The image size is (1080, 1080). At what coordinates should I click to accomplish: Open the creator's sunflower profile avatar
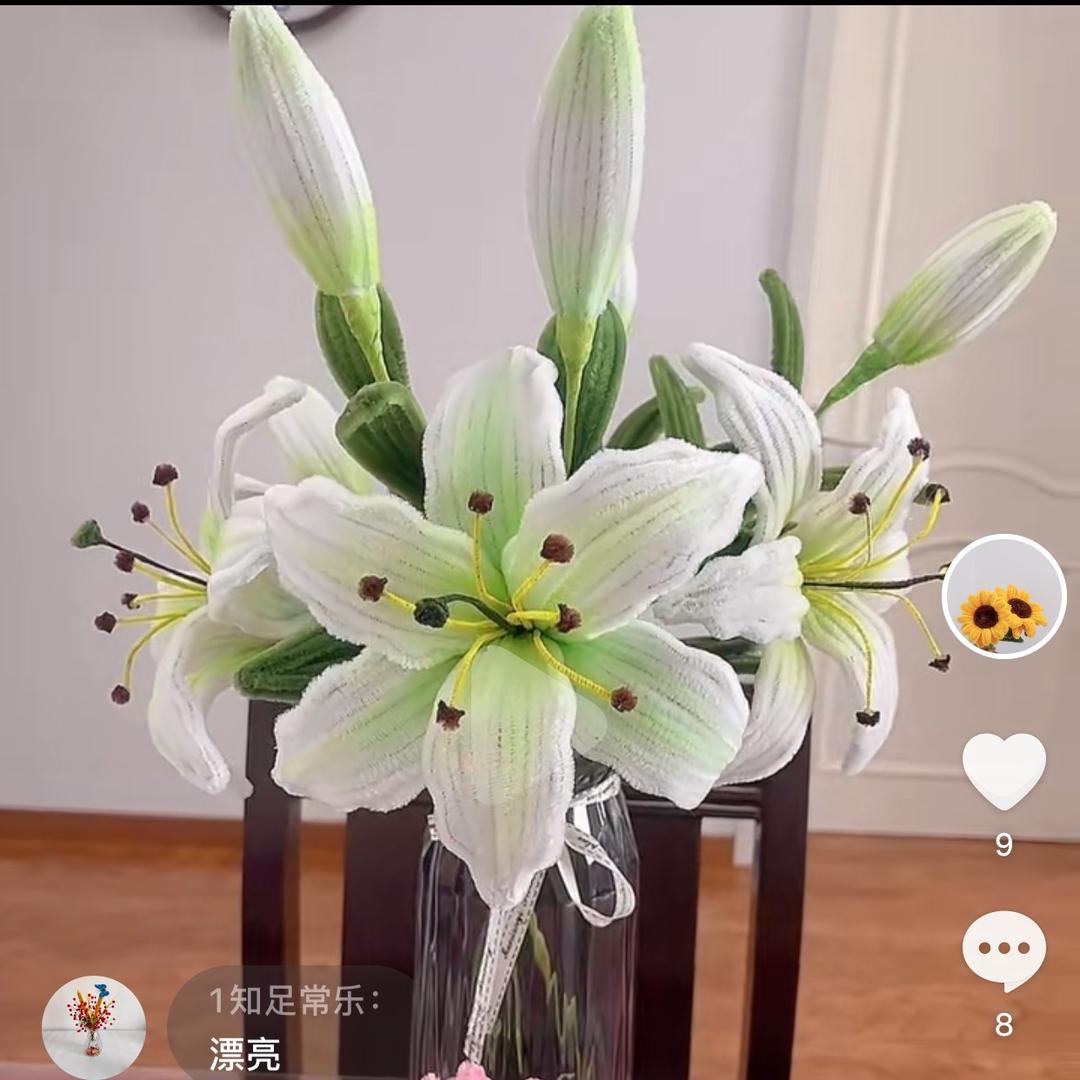tap(1004, 597)
